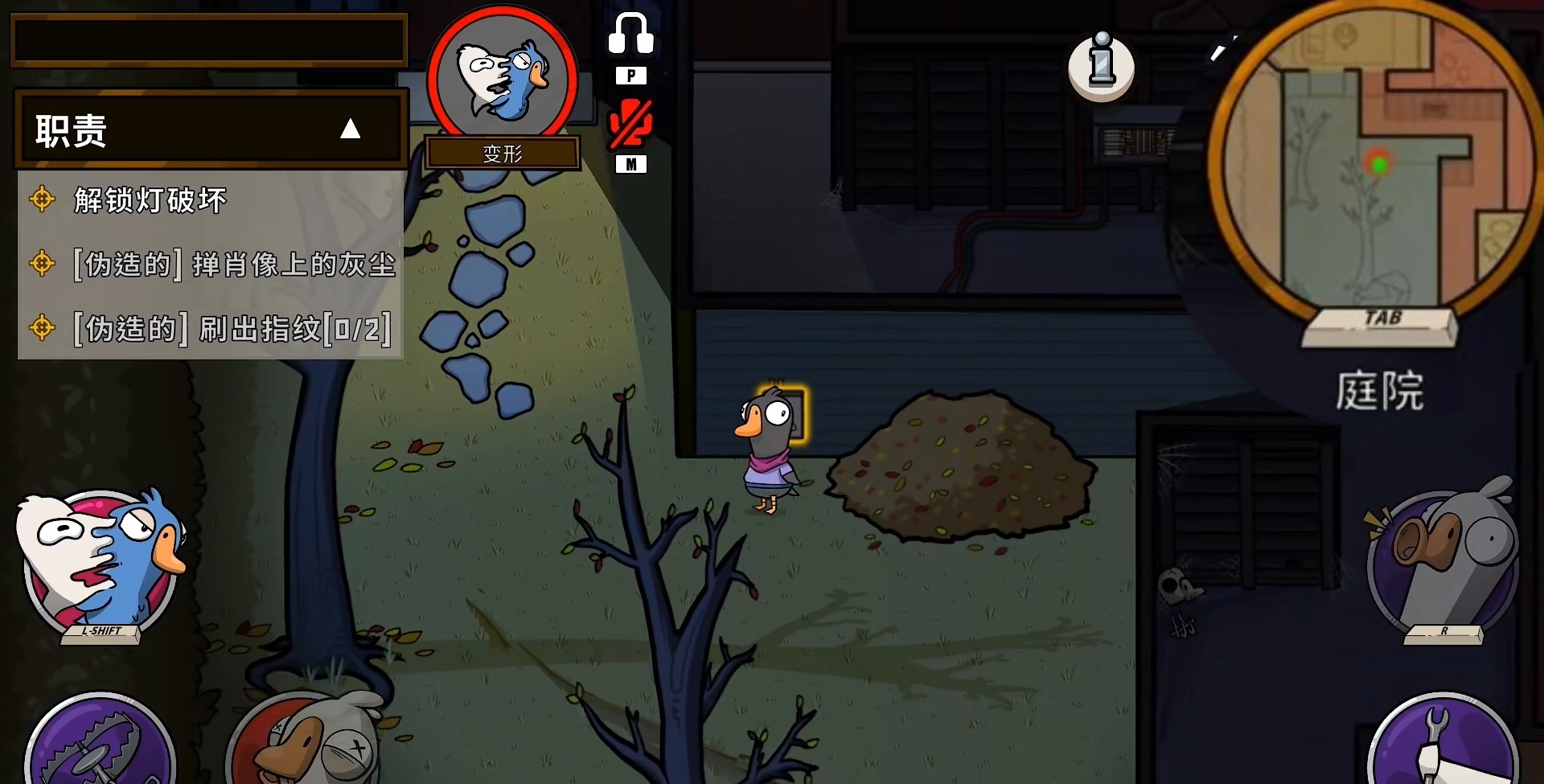Image resolution: width=1544 pixels, height=784 pixels.
Task: Use the L-SHIFT morph ability button
Action: click(101, 563)
